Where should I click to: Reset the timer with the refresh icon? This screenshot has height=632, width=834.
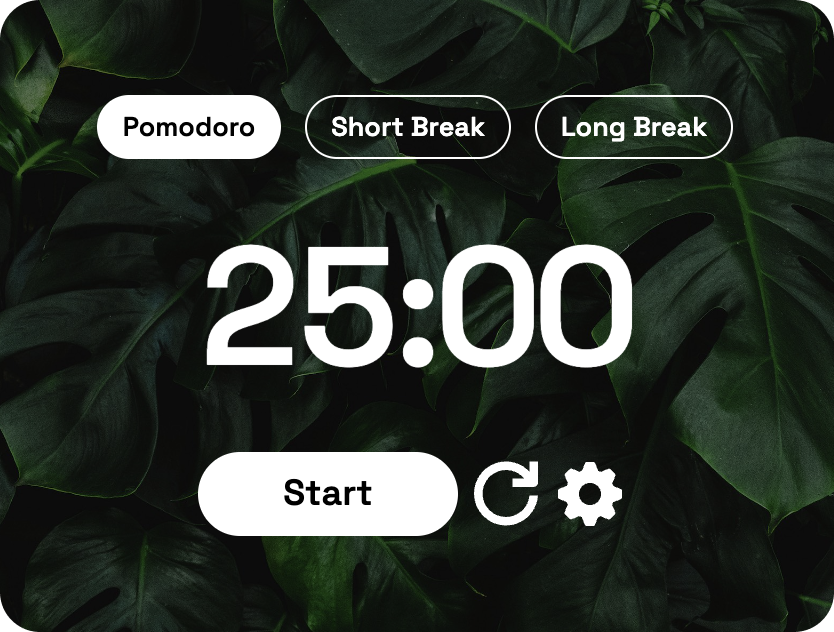(x=506, y=493)
